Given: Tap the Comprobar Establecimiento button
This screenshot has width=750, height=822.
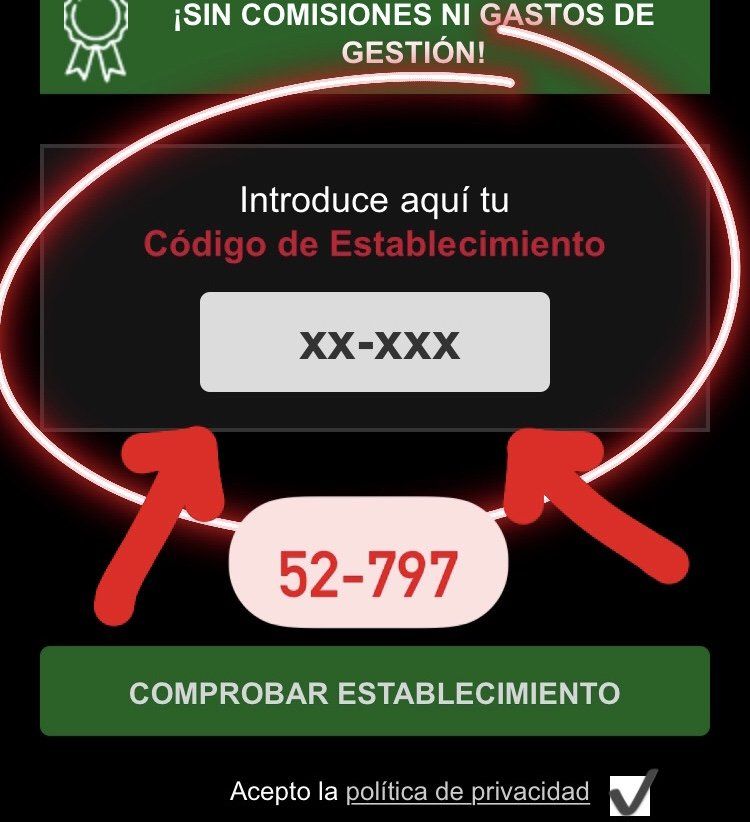Looking at the screenshot, I should [x=375, y=692].
